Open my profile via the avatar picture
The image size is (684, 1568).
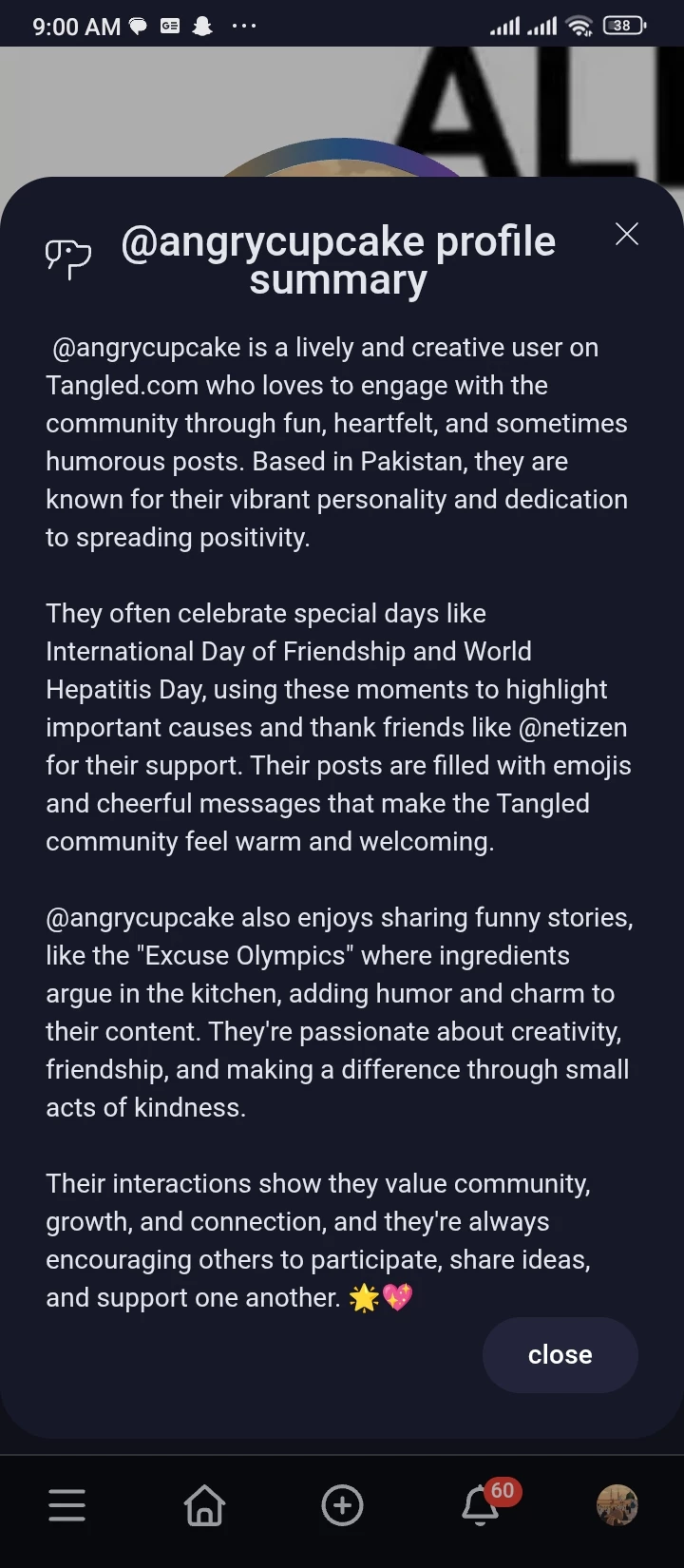(617, 1505)
